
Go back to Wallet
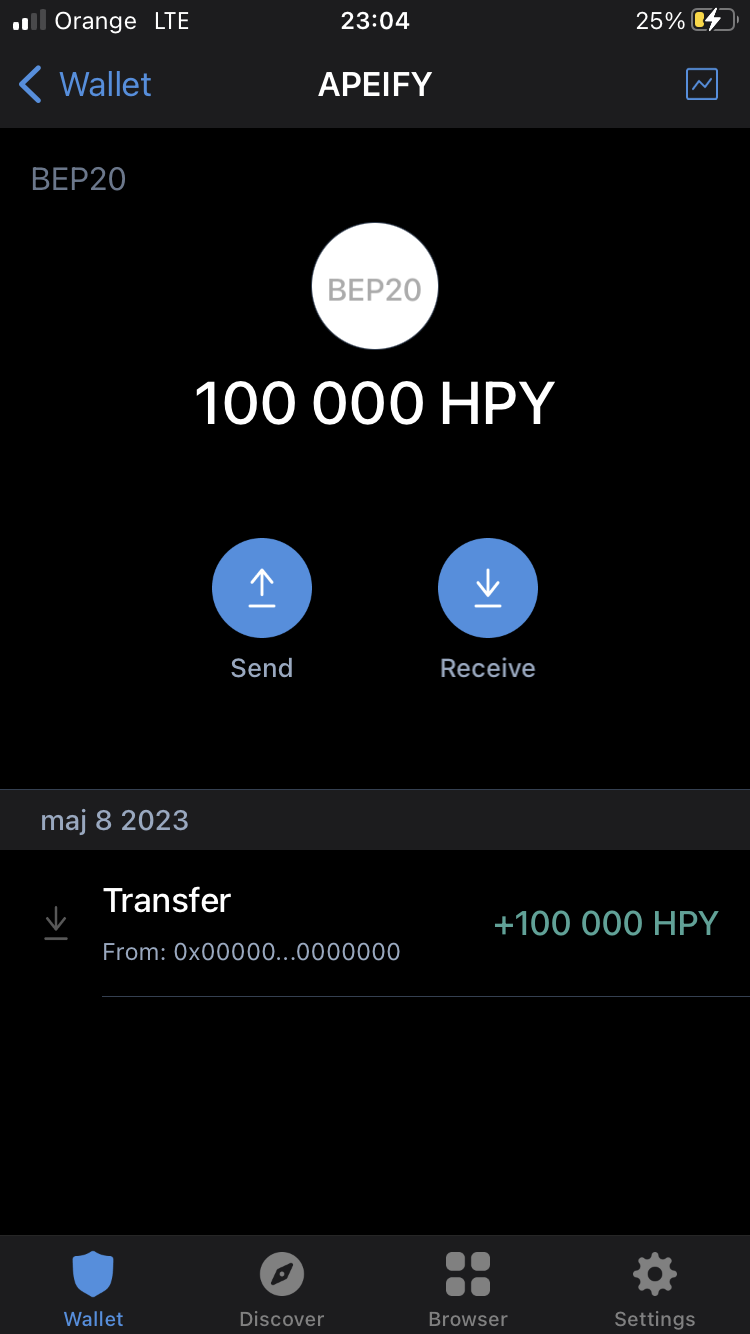coord(86,84)
